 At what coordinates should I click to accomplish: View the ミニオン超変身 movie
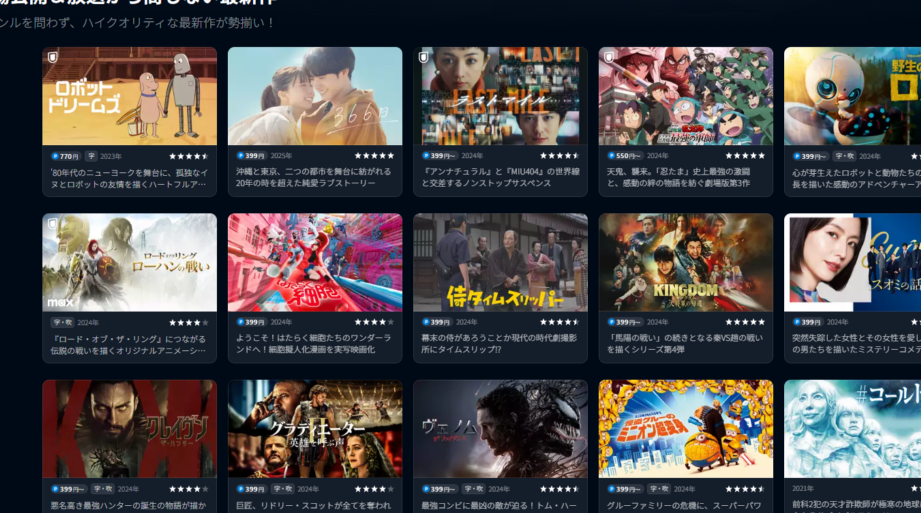pos(686,429)
